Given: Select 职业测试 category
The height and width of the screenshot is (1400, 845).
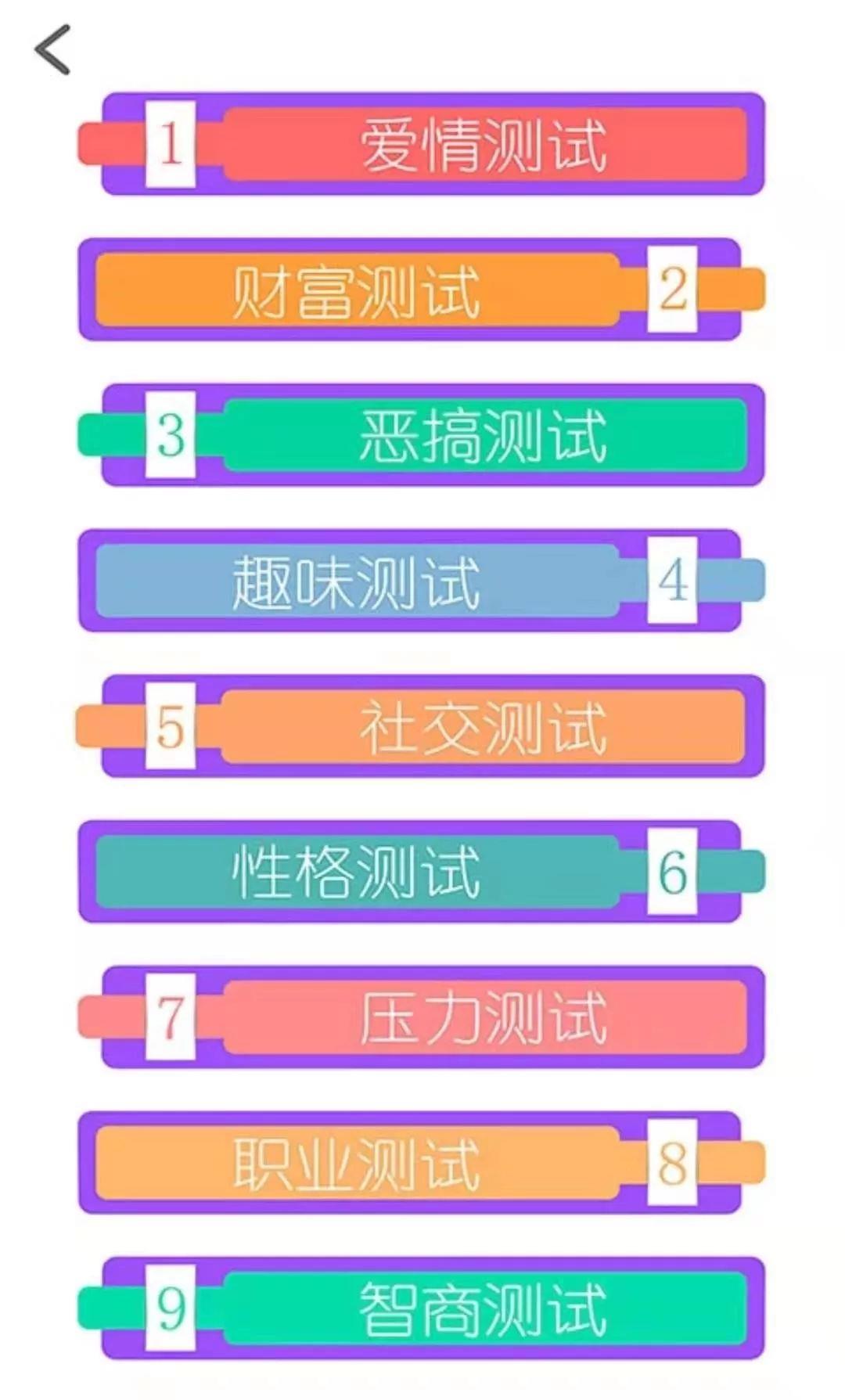Looking at the screenshot, I should (357, 1163).
